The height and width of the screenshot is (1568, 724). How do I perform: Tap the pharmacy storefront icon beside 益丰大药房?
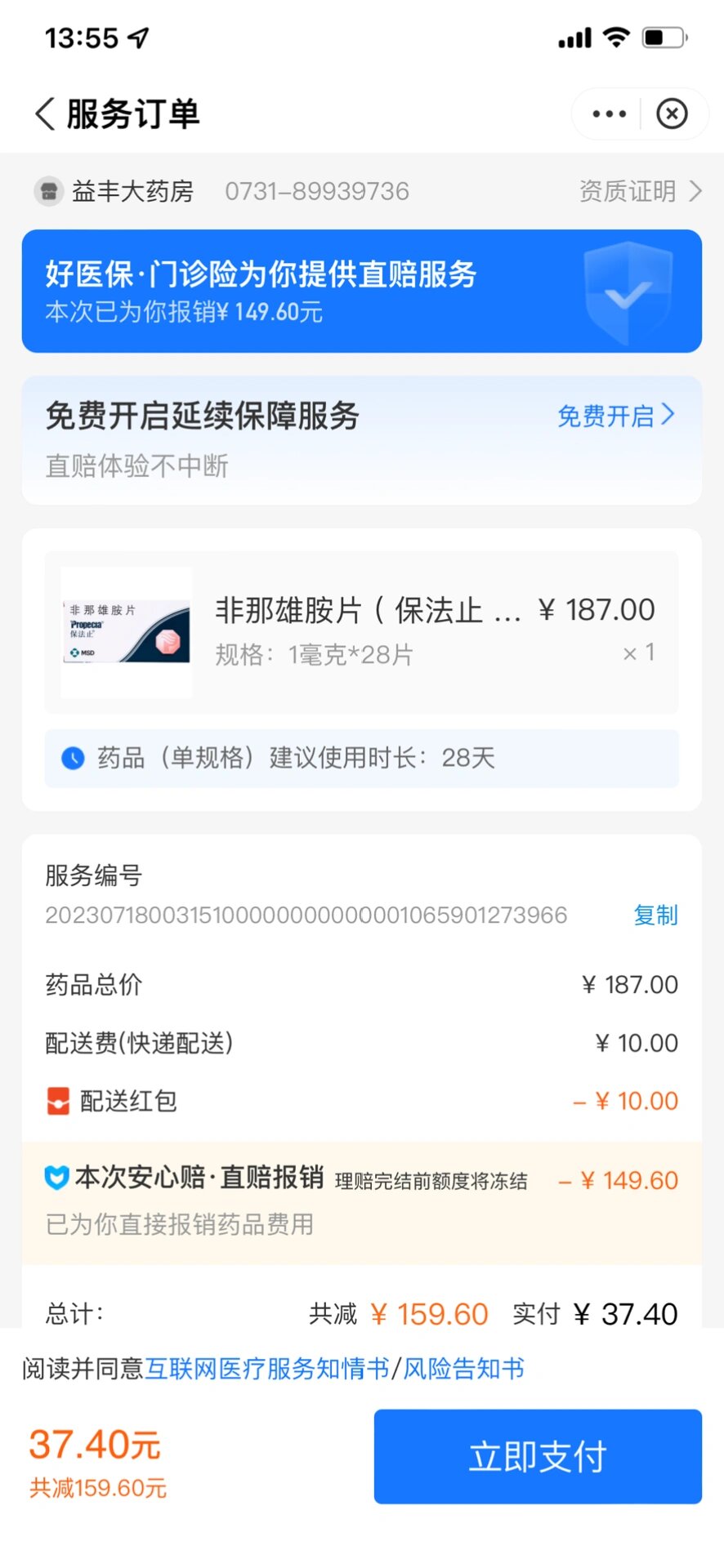click(49, 190)
